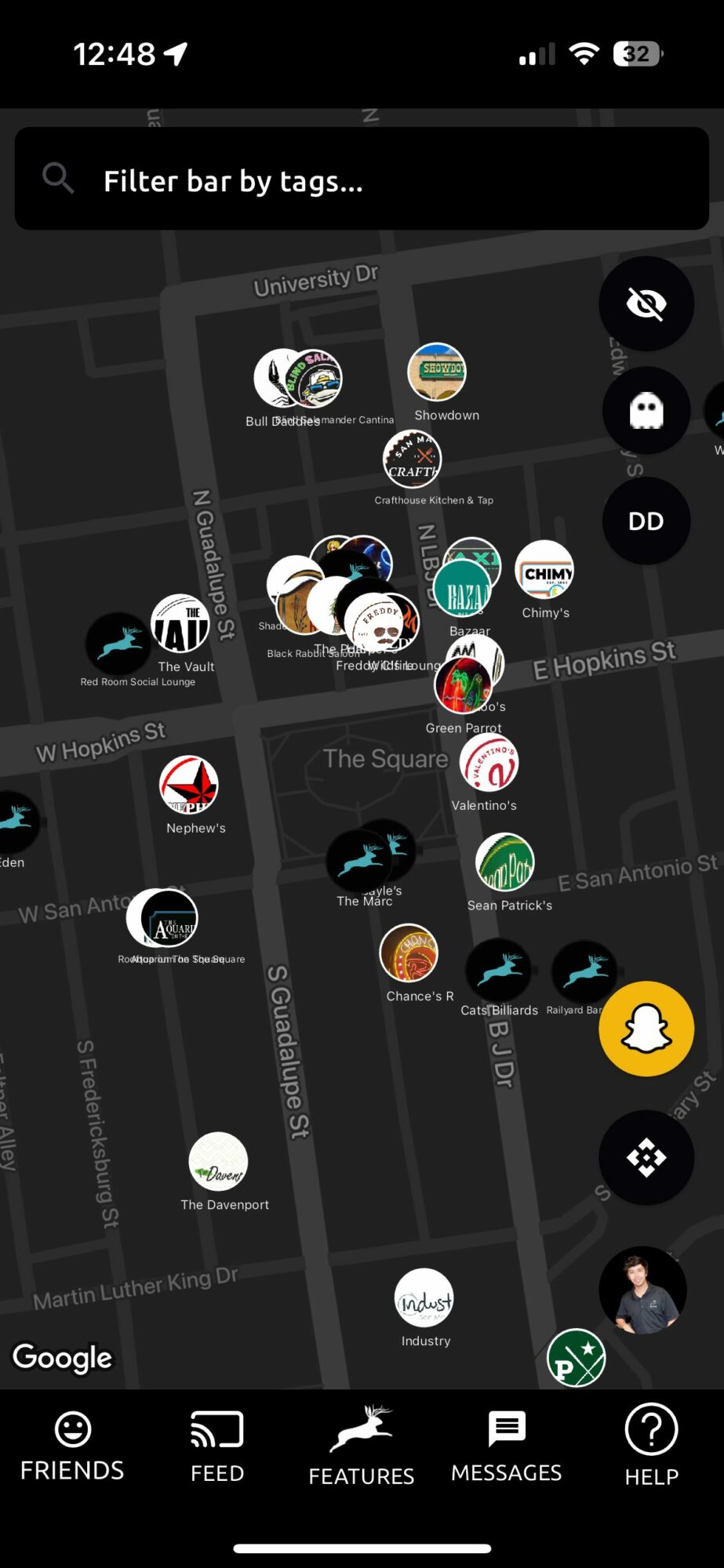Open the Help tab
Screen dimensions: 724x1568
click(651, 1446)
